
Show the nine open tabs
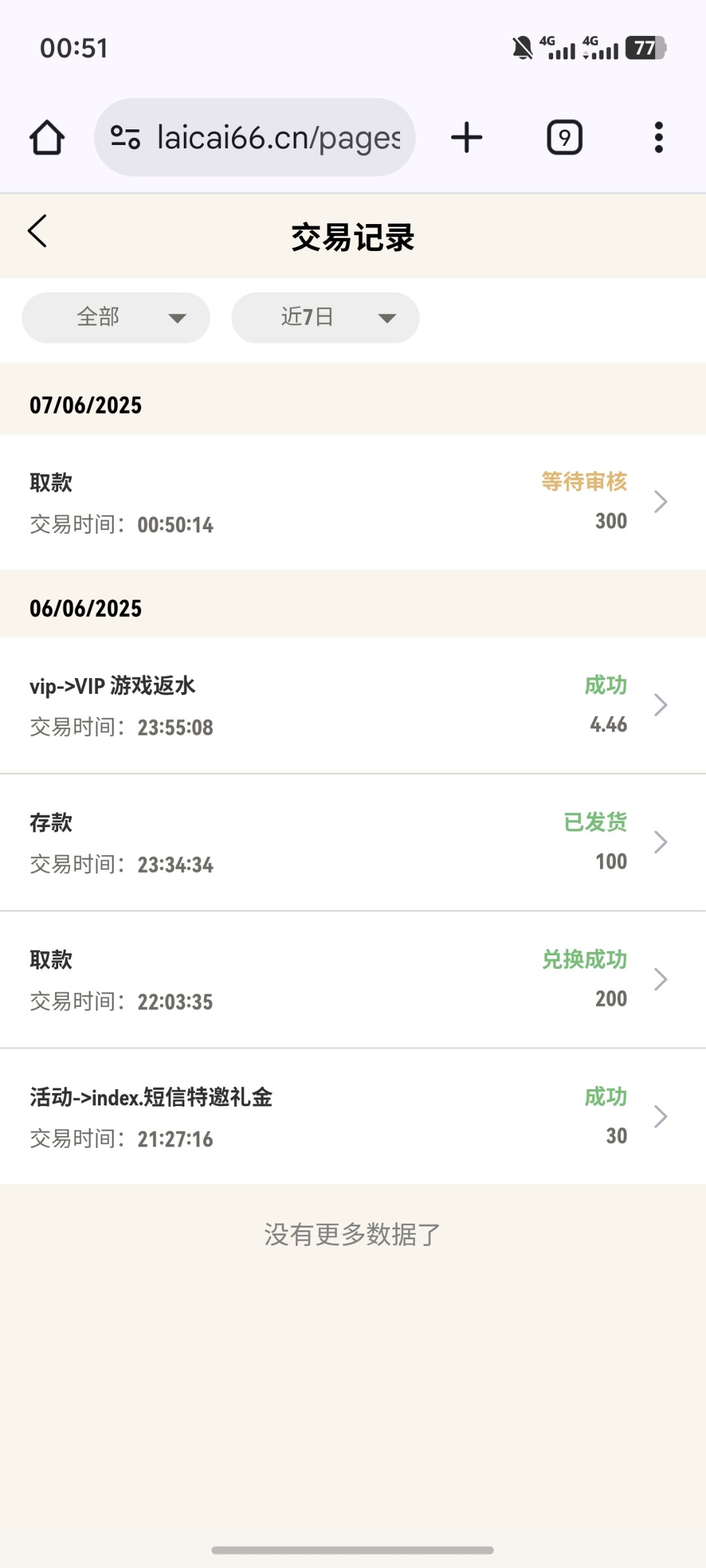[x=565, y=138]
